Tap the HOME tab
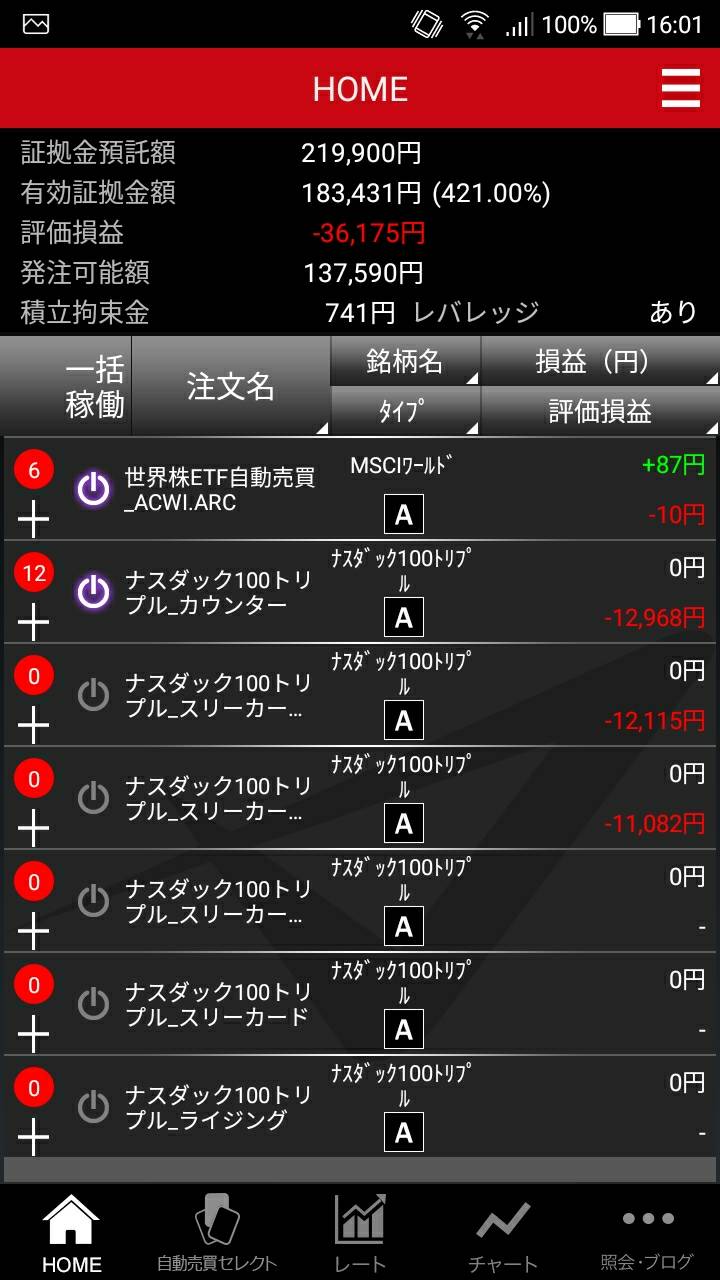The width and height of the screenshot is (720, 1280). (72, 1232)
